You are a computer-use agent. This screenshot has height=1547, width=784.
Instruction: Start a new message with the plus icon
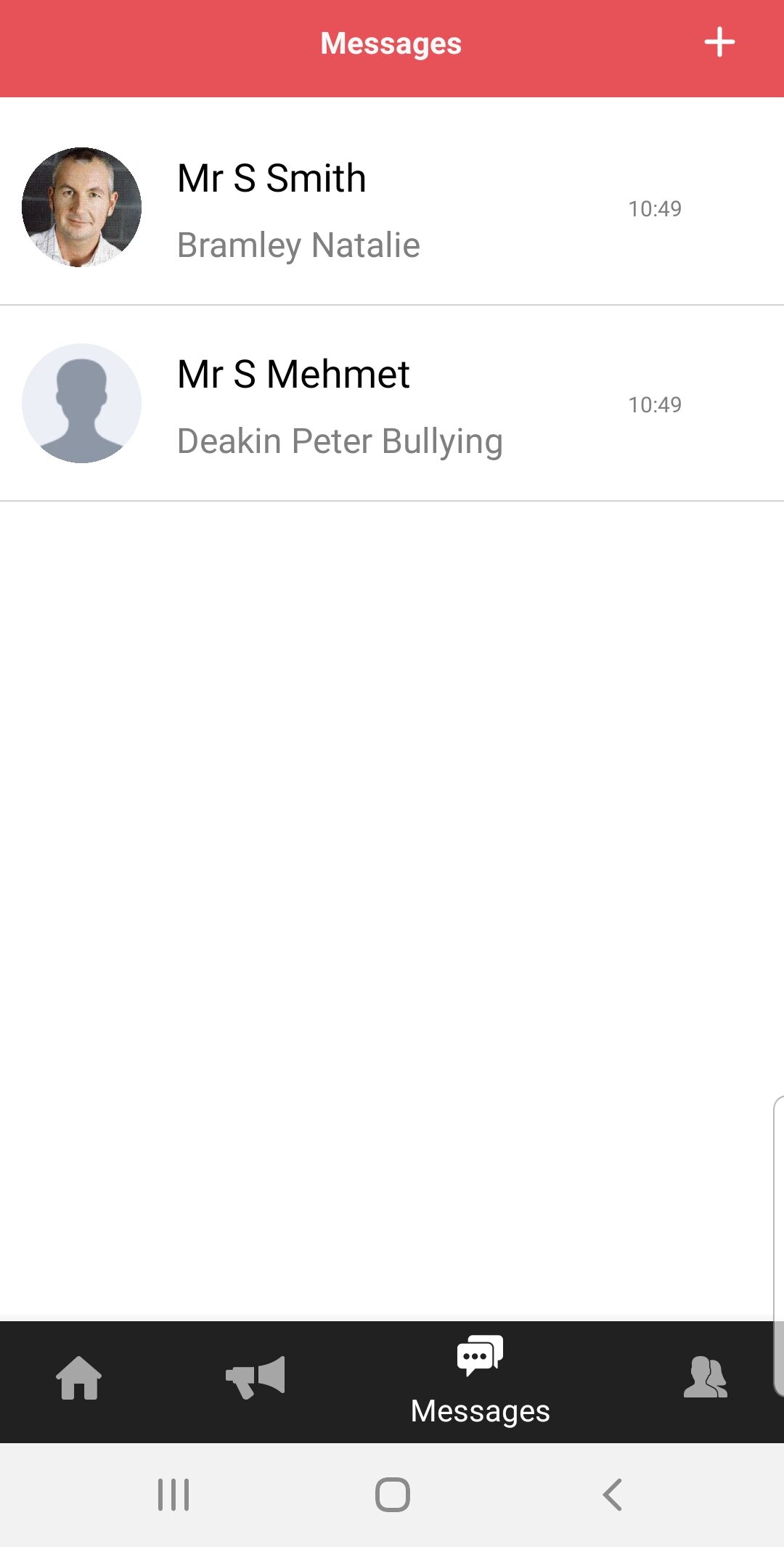click(719, 43)
